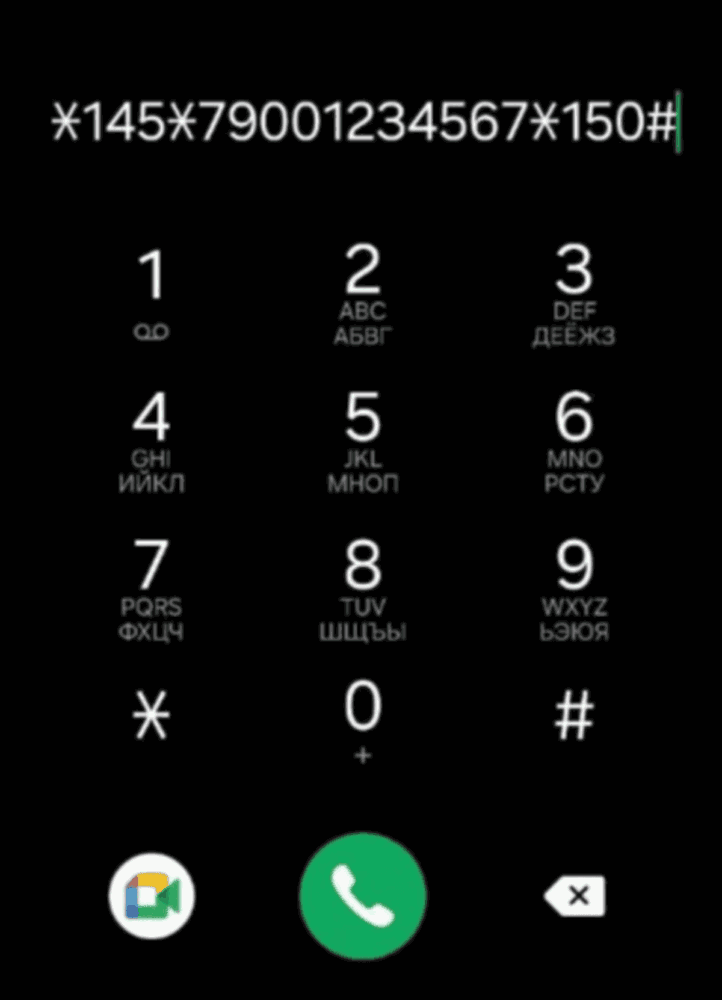Dial digit 0 on the keypad
The height and width of the screenshot is (1000, 722).
click(x=362, y=720)
